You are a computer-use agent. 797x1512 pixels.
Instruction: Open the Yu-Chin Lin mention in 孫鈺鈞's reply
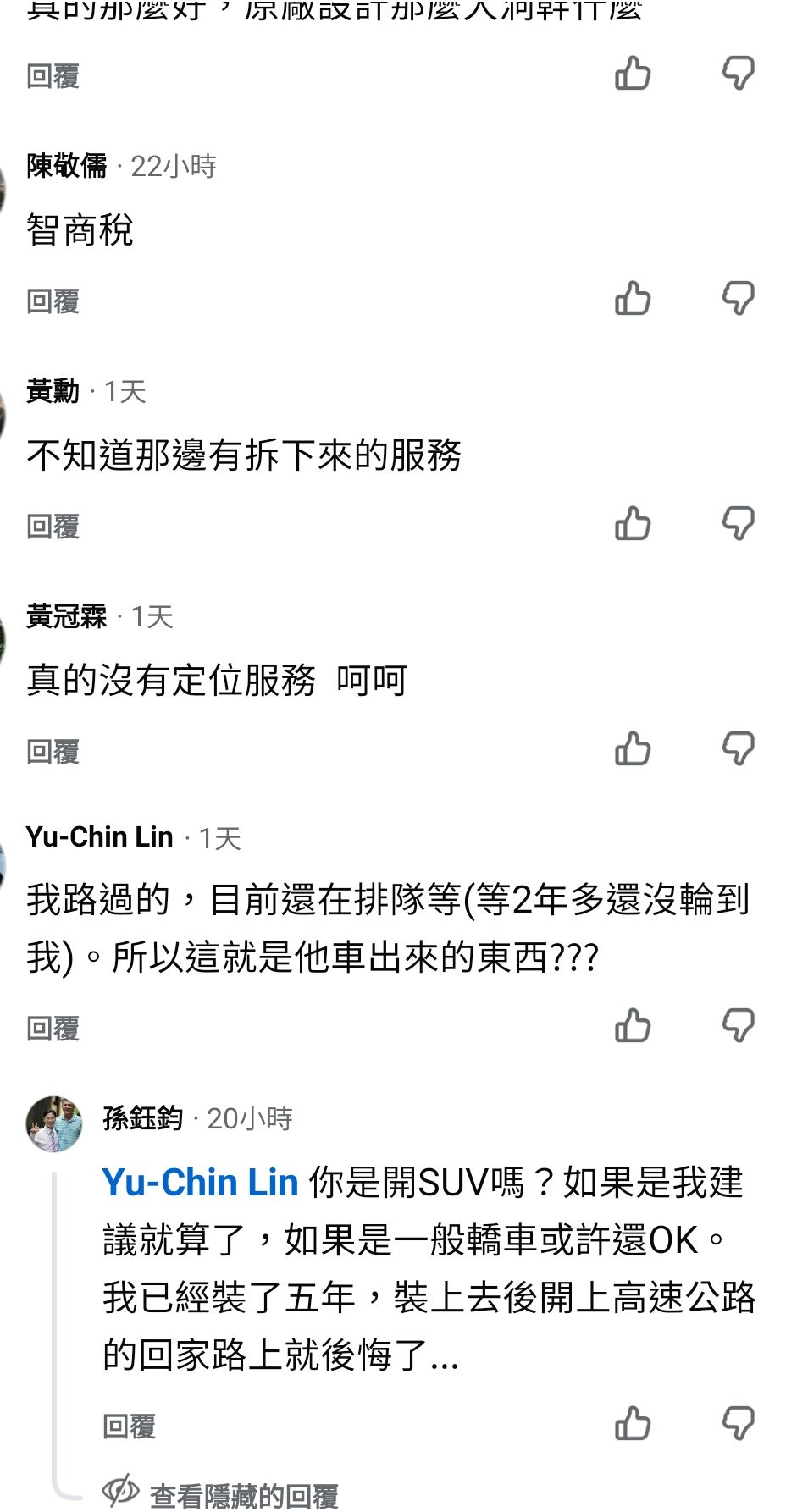tap(200, 1182)
